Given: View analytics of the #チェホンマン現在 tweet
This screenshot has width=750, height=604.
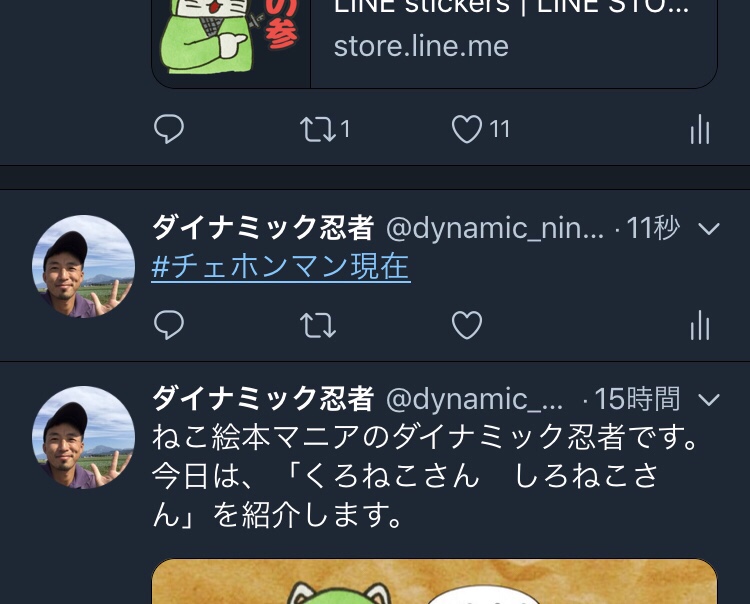Looking at the screenshot, I should [700, 325].
